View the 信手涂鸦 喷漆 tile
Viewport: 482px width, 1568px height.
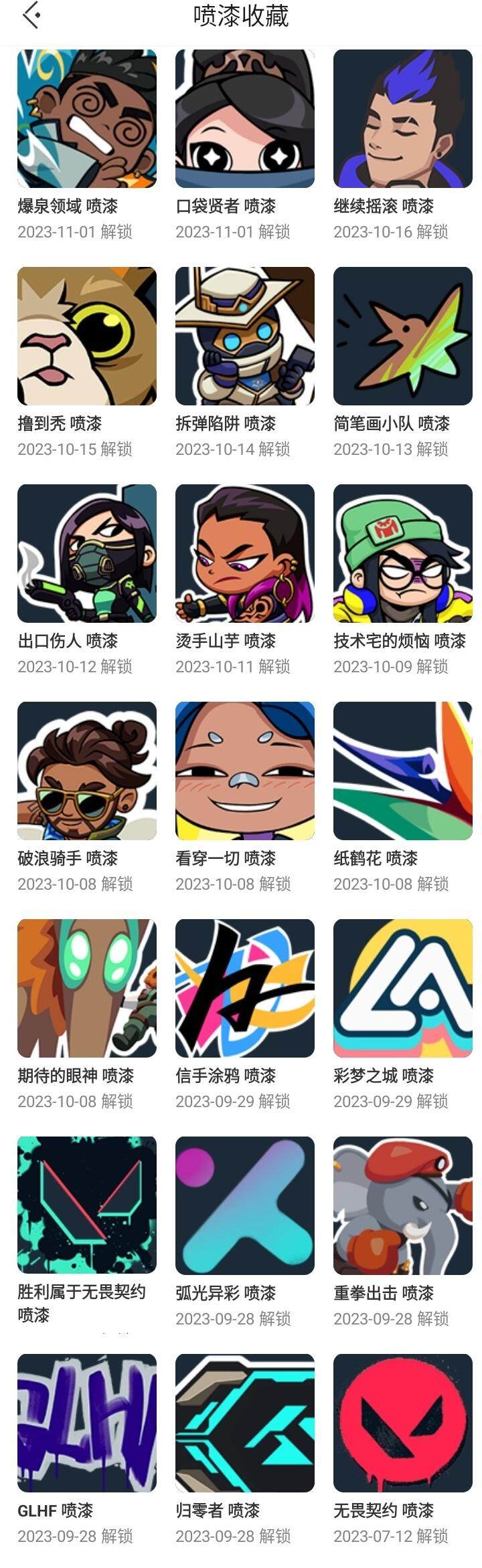coord(245,989)
